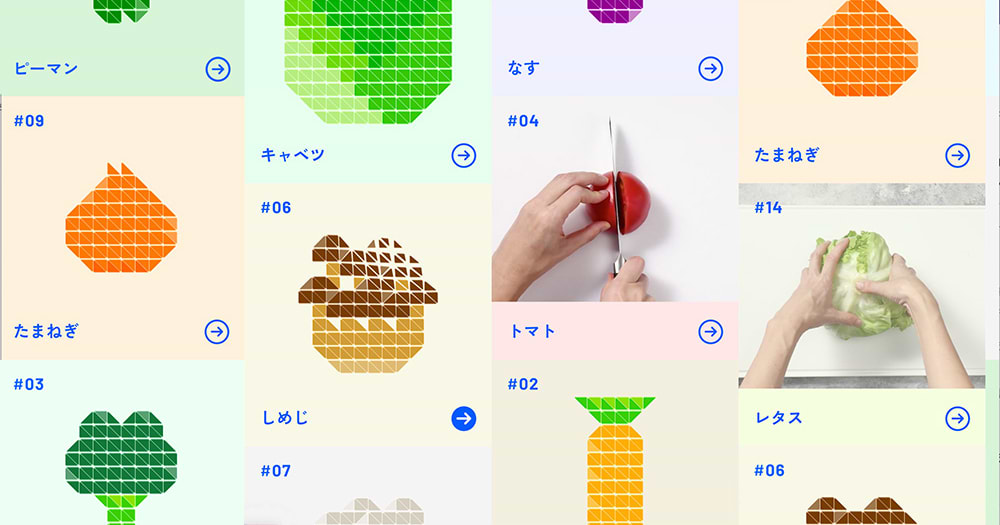Tap the arrow next to キャベツ
Viewport: 1000px width, 525px height.
[463, 155]
